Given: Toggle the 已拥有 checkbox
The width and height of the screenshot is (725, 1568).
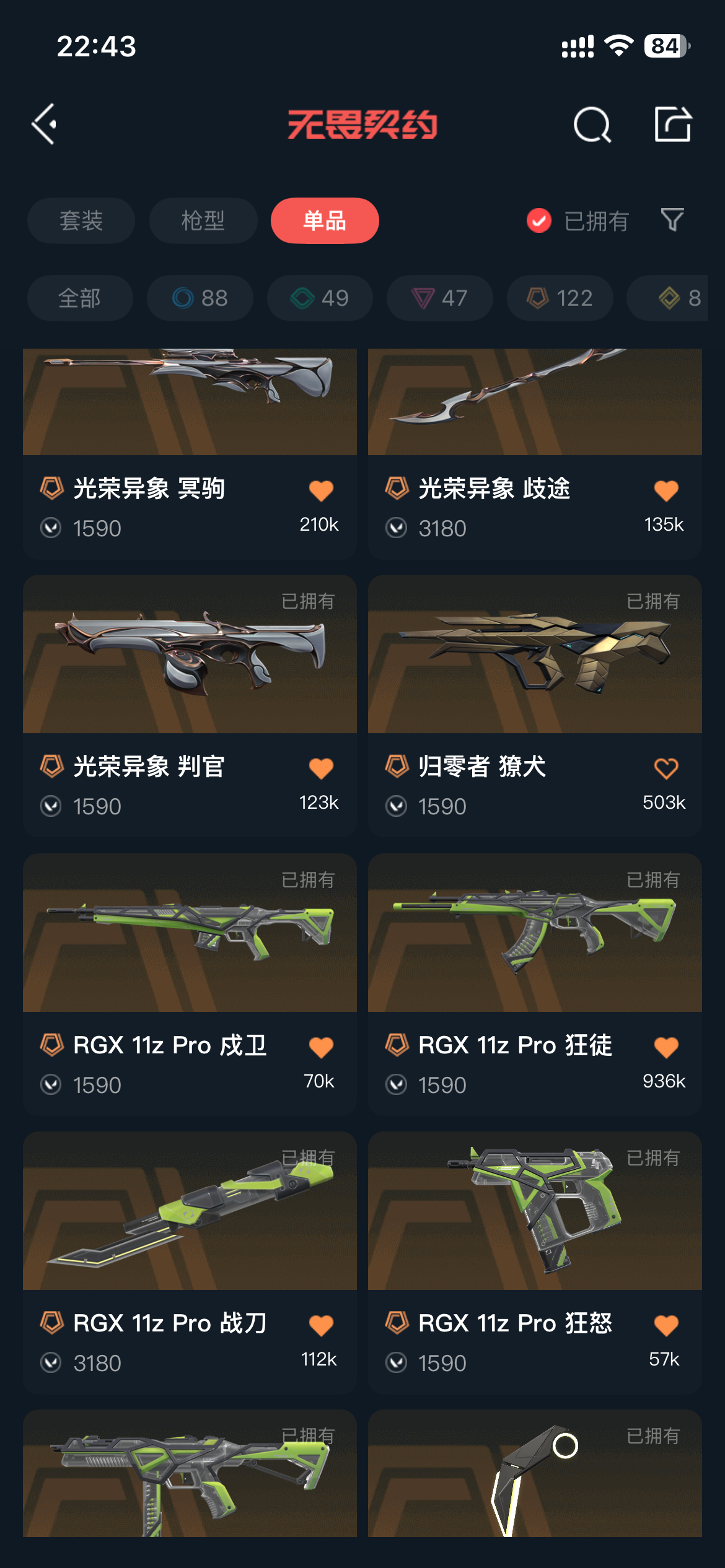Looking at the screenshot, I should coord(539,220).
